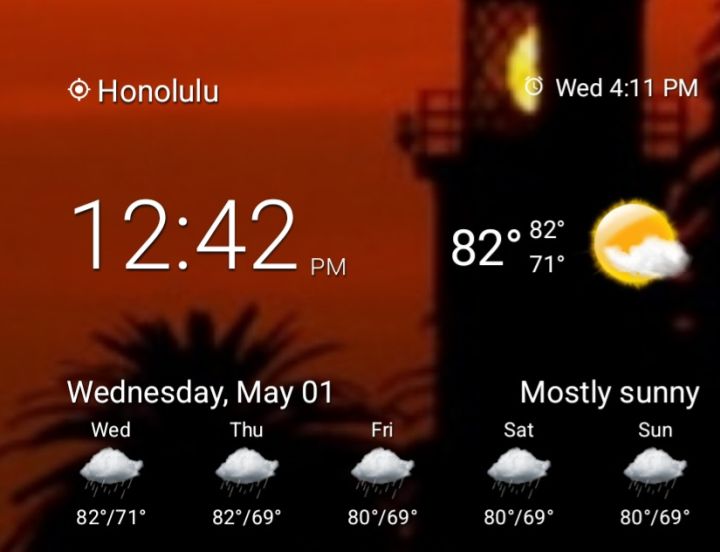Tap the 12:42 PM clock display

(209, 236)
